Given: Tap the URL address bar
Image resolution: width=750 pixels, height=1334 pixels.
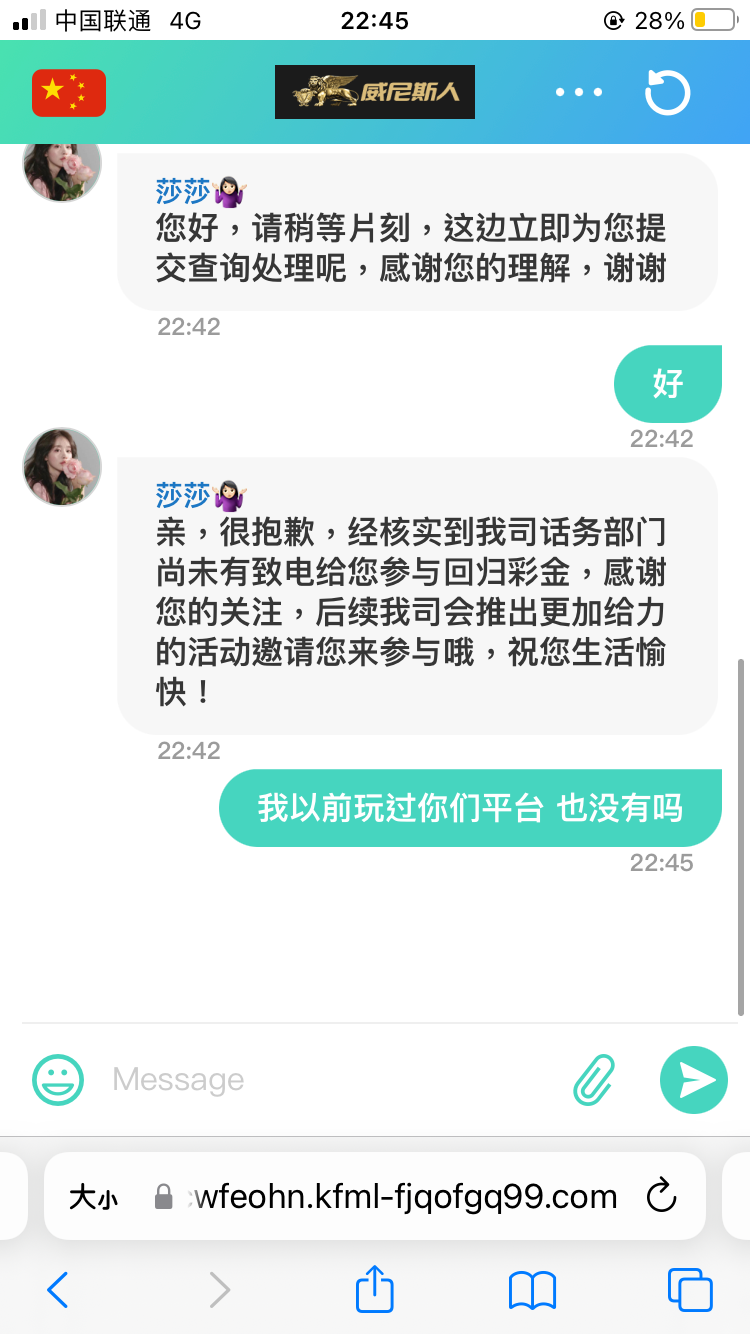Looking at the screenshot, I should point(400,1197).
